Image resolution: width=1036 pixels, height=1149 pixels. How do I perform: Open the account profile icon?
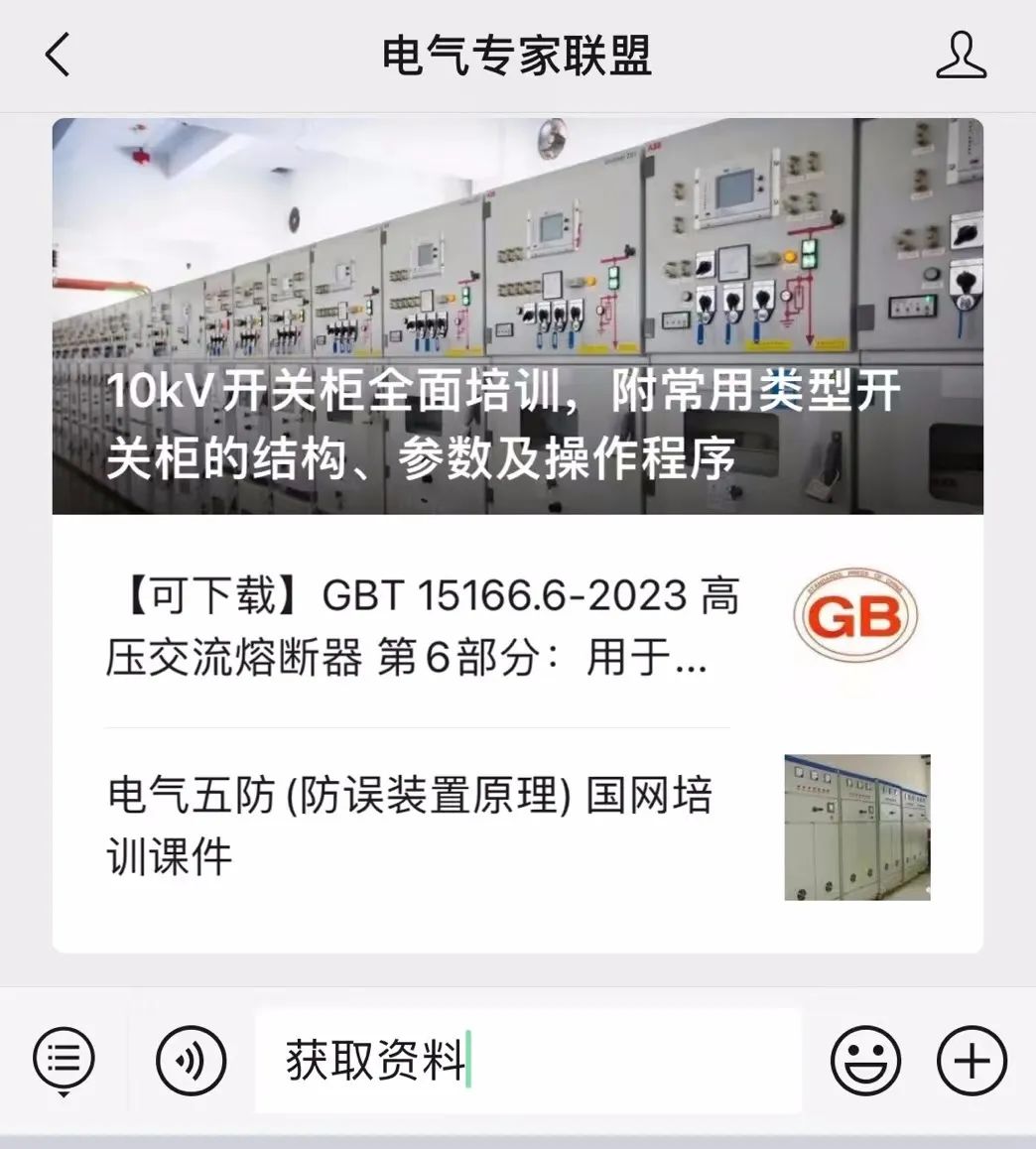(961, 55)
